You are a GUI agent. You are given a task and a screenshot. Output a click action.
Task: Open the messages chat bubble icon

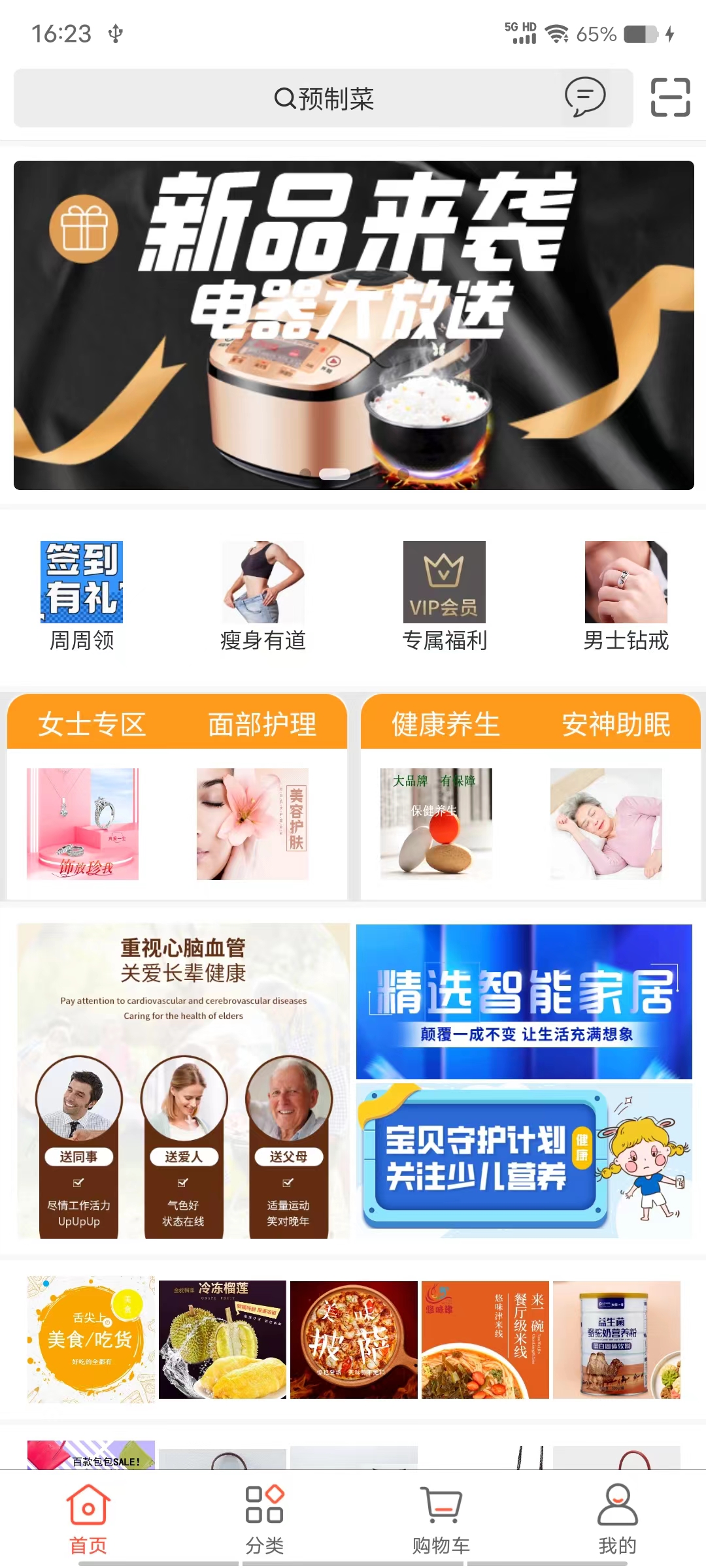pos(585,97)
